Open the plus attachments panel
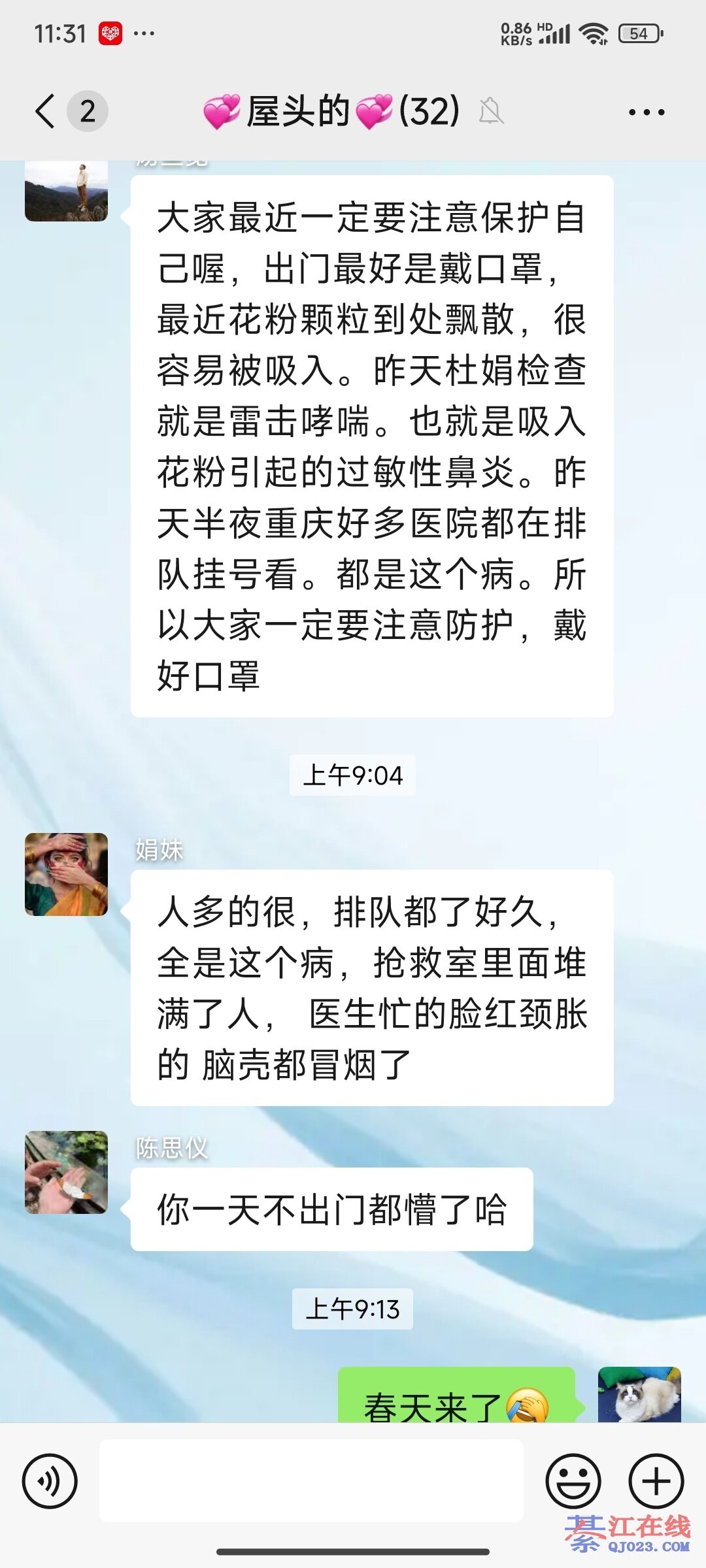706x1568 pixels. click(656, 1481)
